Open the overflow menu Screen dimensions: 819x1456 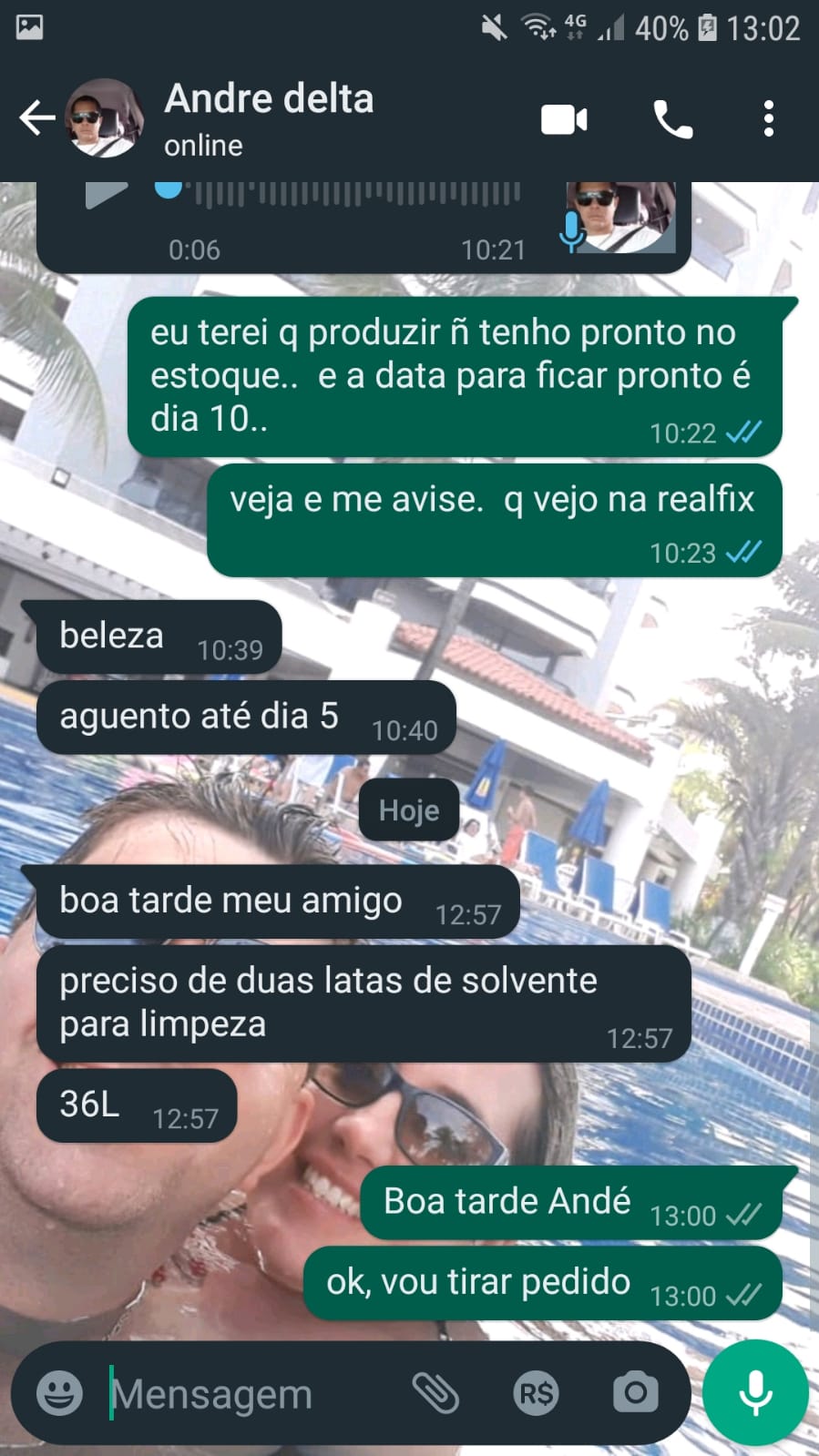769,119
